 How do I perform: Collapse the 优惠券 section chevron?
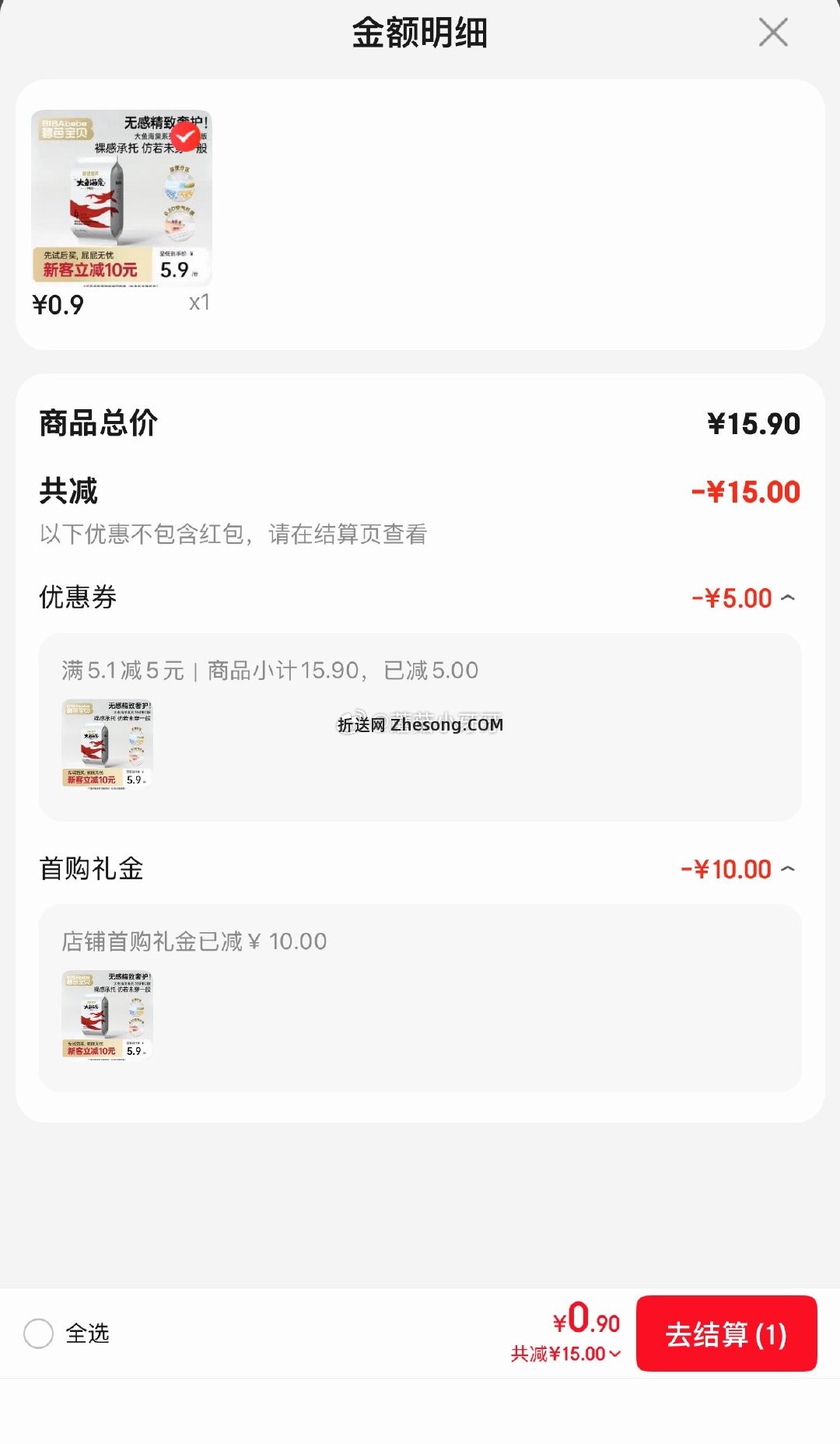[x=789, y=598]
